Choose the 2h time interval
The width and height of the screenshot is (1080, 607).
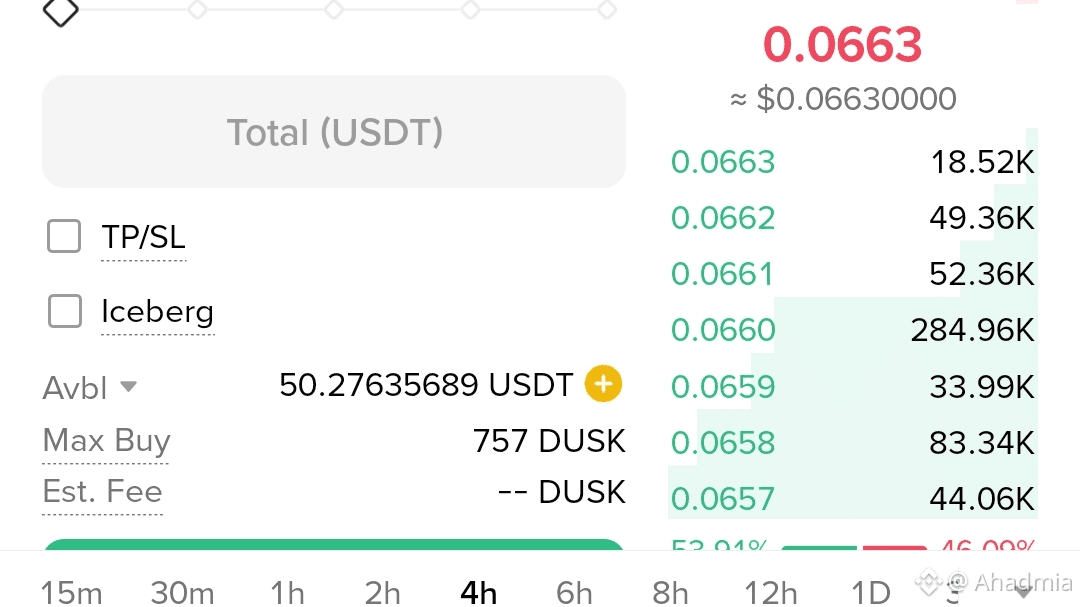coord(382,592)
